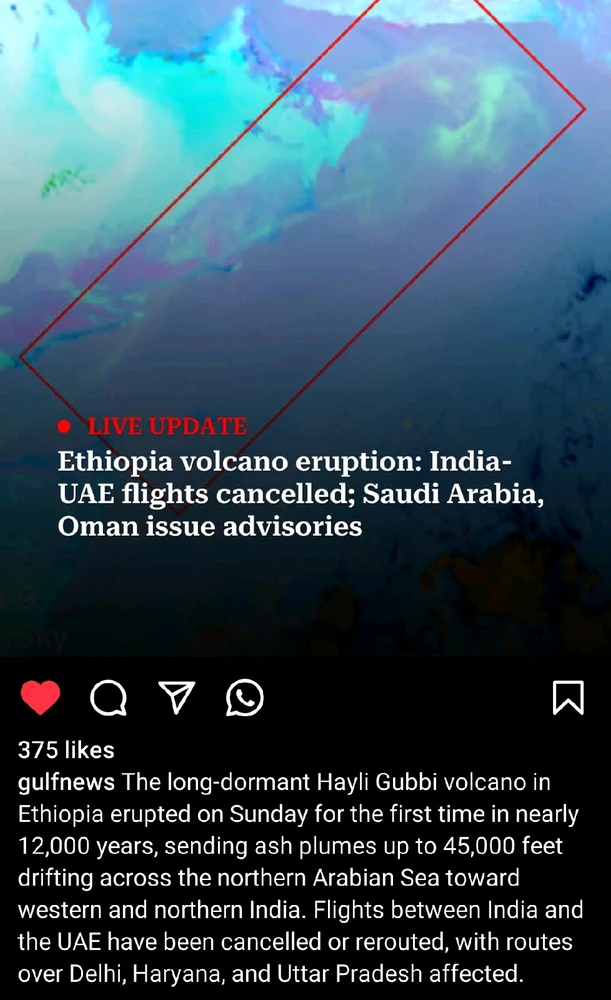Share the post via the paper plane icon
Viewport: 611px width, 1000px height.
[x=176, y=697]
